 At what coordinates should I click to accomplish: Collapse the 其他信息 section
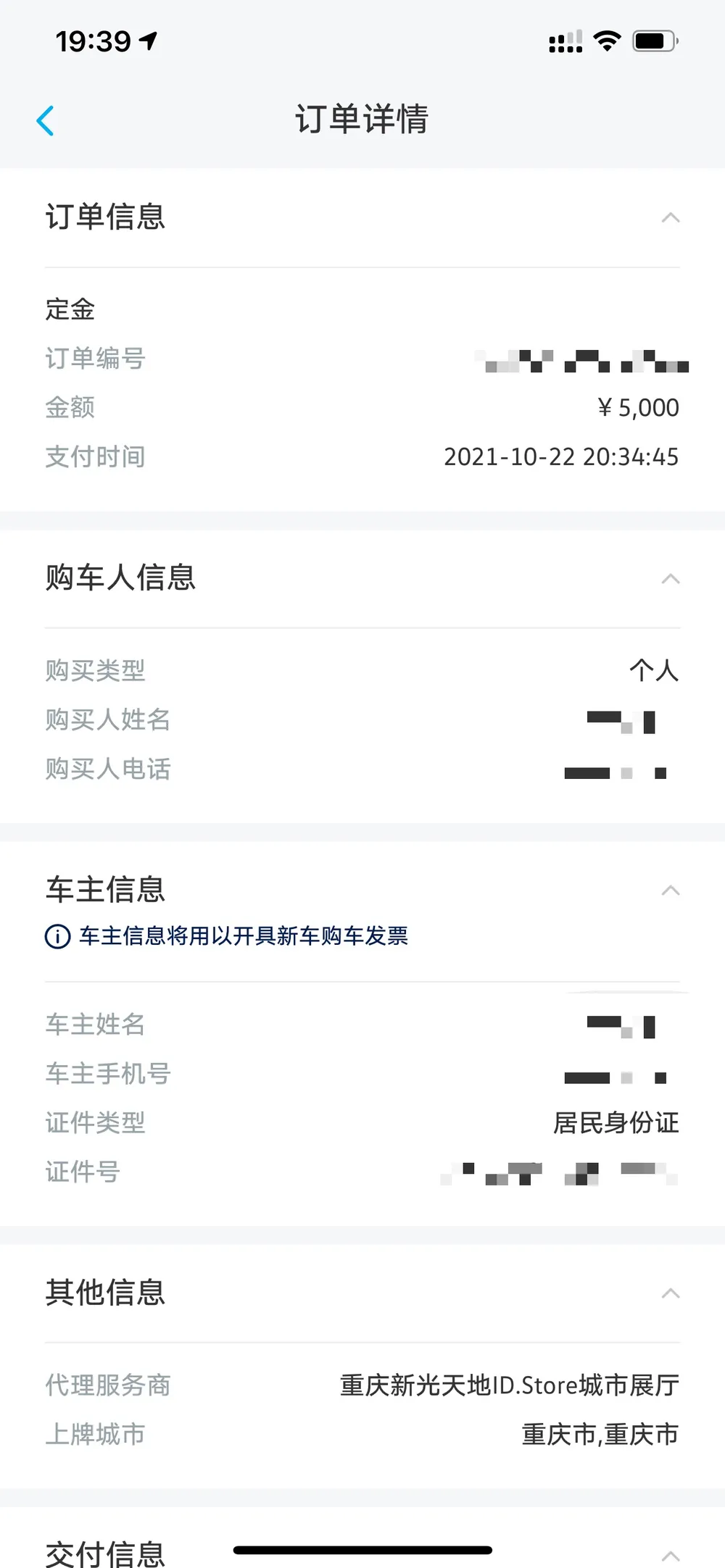click(x=671, y=1293)
